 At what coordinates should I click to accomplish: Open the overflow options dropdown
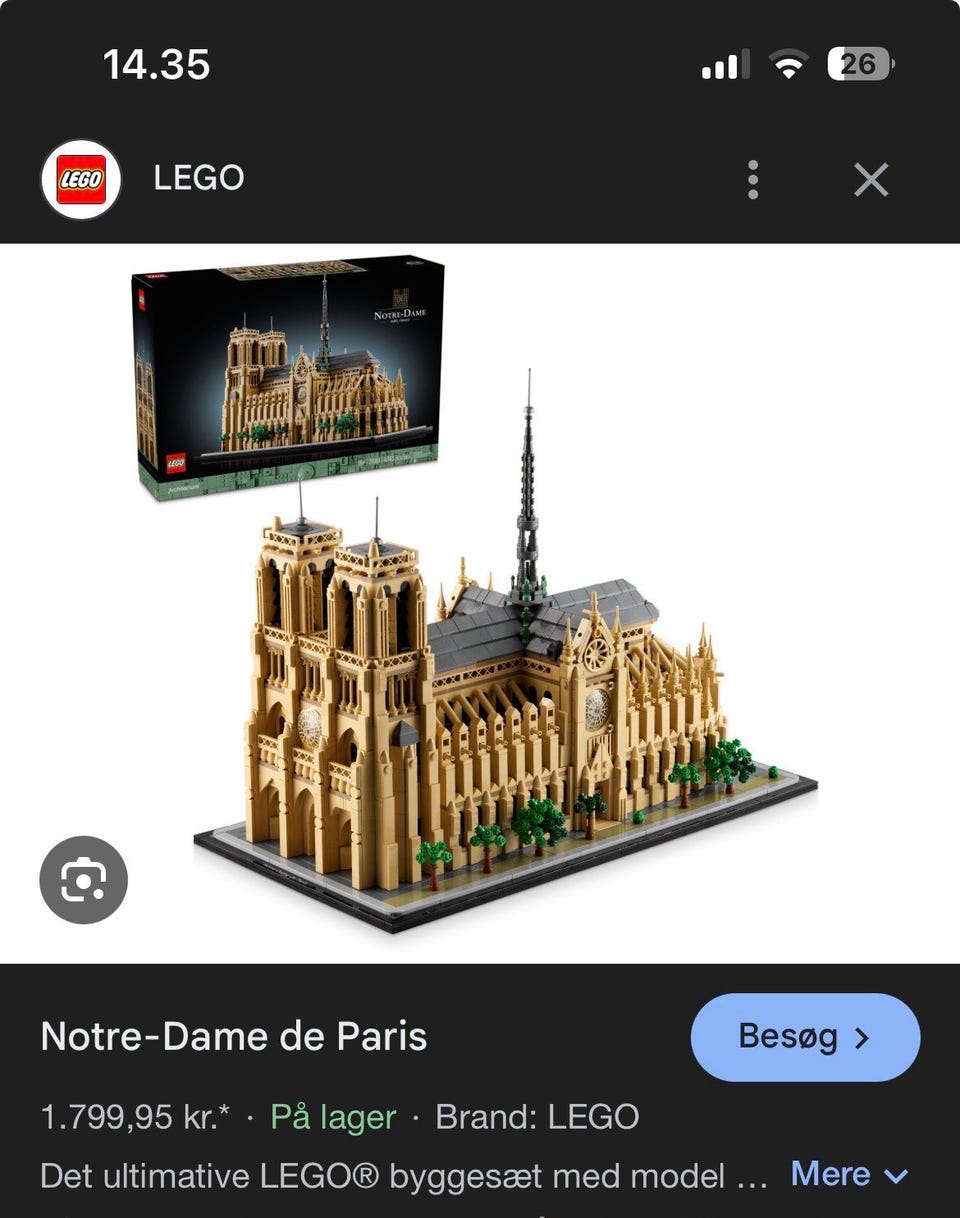(x=752, y=180)
